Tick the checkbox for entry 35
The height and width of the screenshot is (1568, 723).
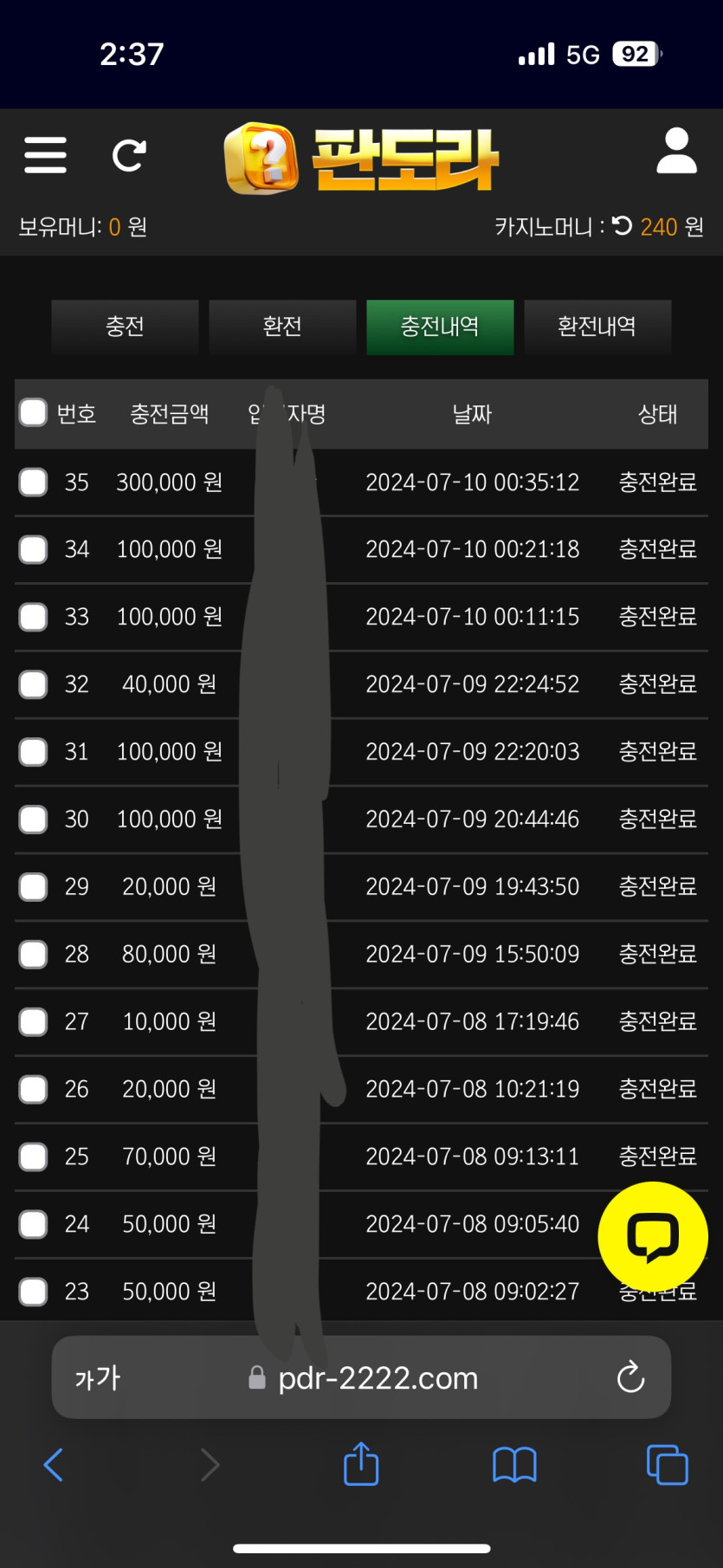pyautogui.click(x=33, y=482)
